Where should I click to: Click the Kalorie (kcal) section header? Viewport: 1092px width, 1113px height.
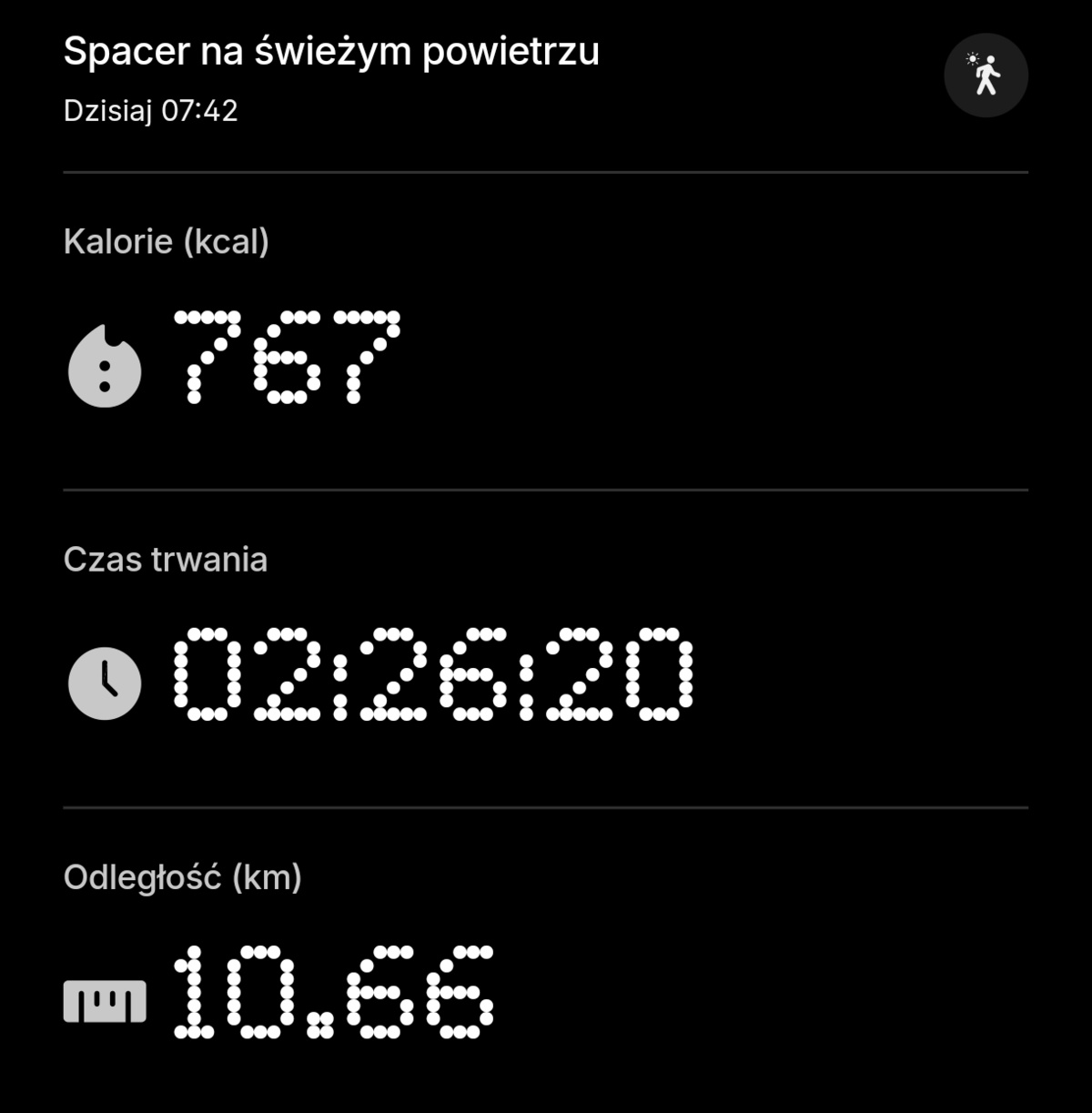click(x=166, y=241)
